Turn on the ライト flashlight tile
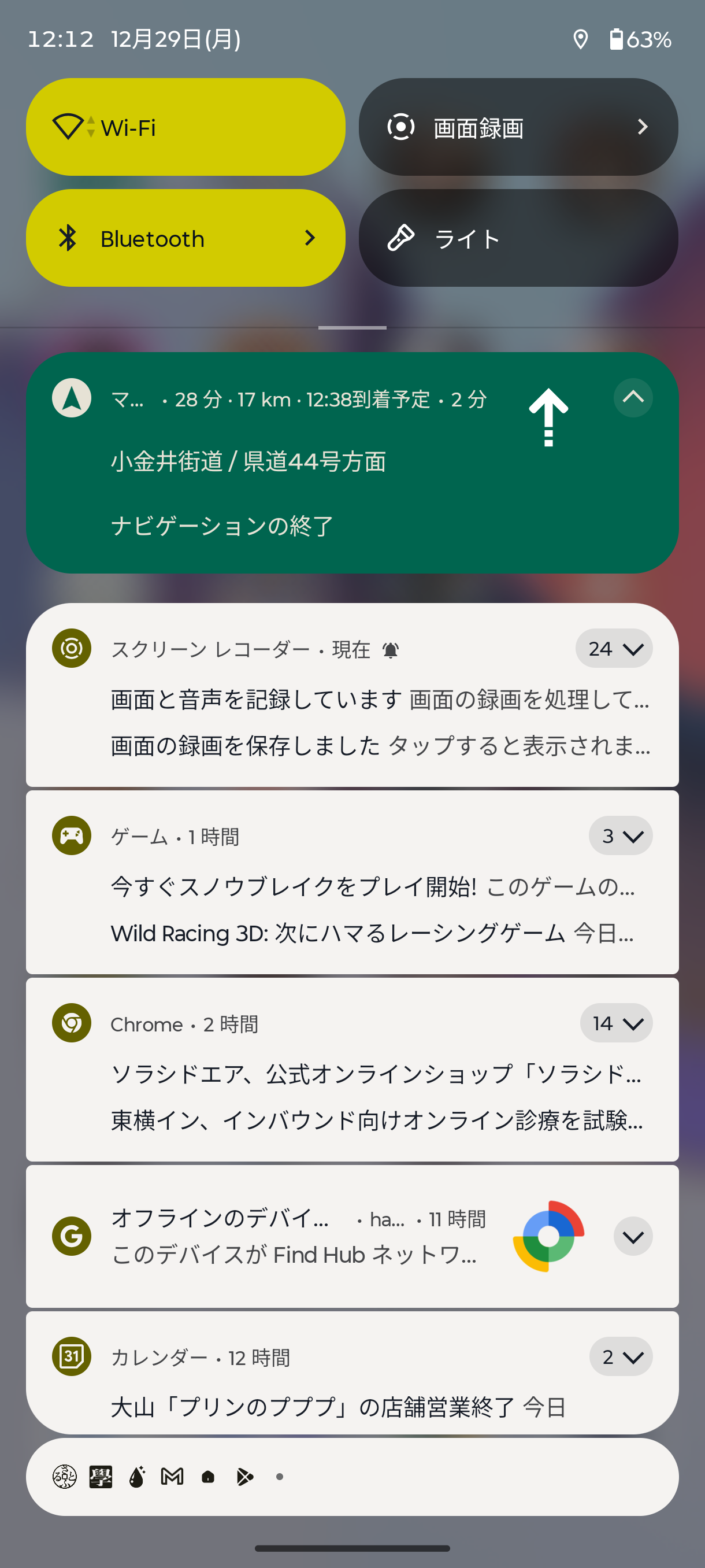Image resolution: width=705 pixels, height=1568 pixels. 518,238
